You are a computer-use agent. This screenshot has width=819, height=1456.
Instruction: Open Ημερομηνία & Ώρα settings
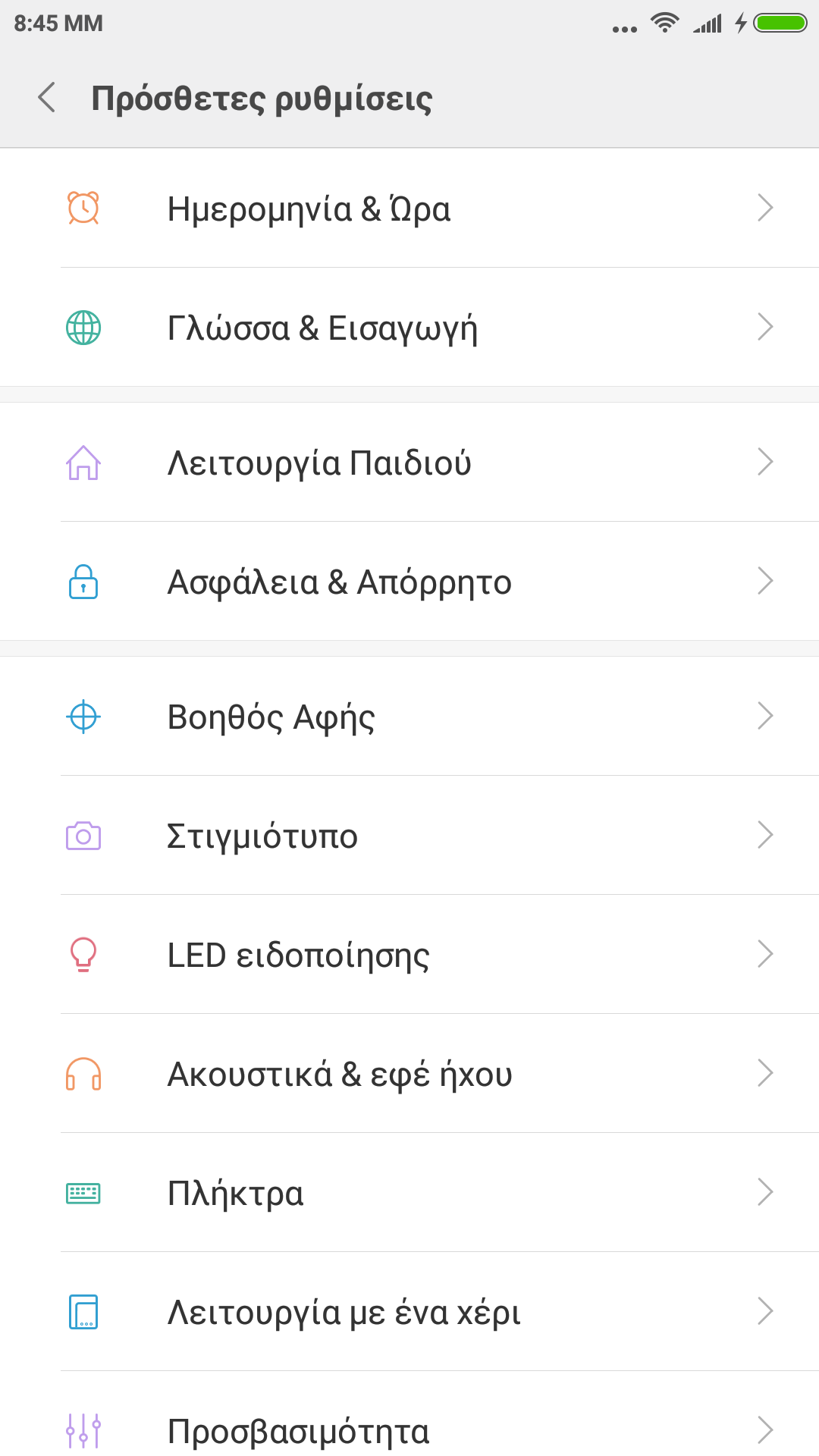(409, 209)
